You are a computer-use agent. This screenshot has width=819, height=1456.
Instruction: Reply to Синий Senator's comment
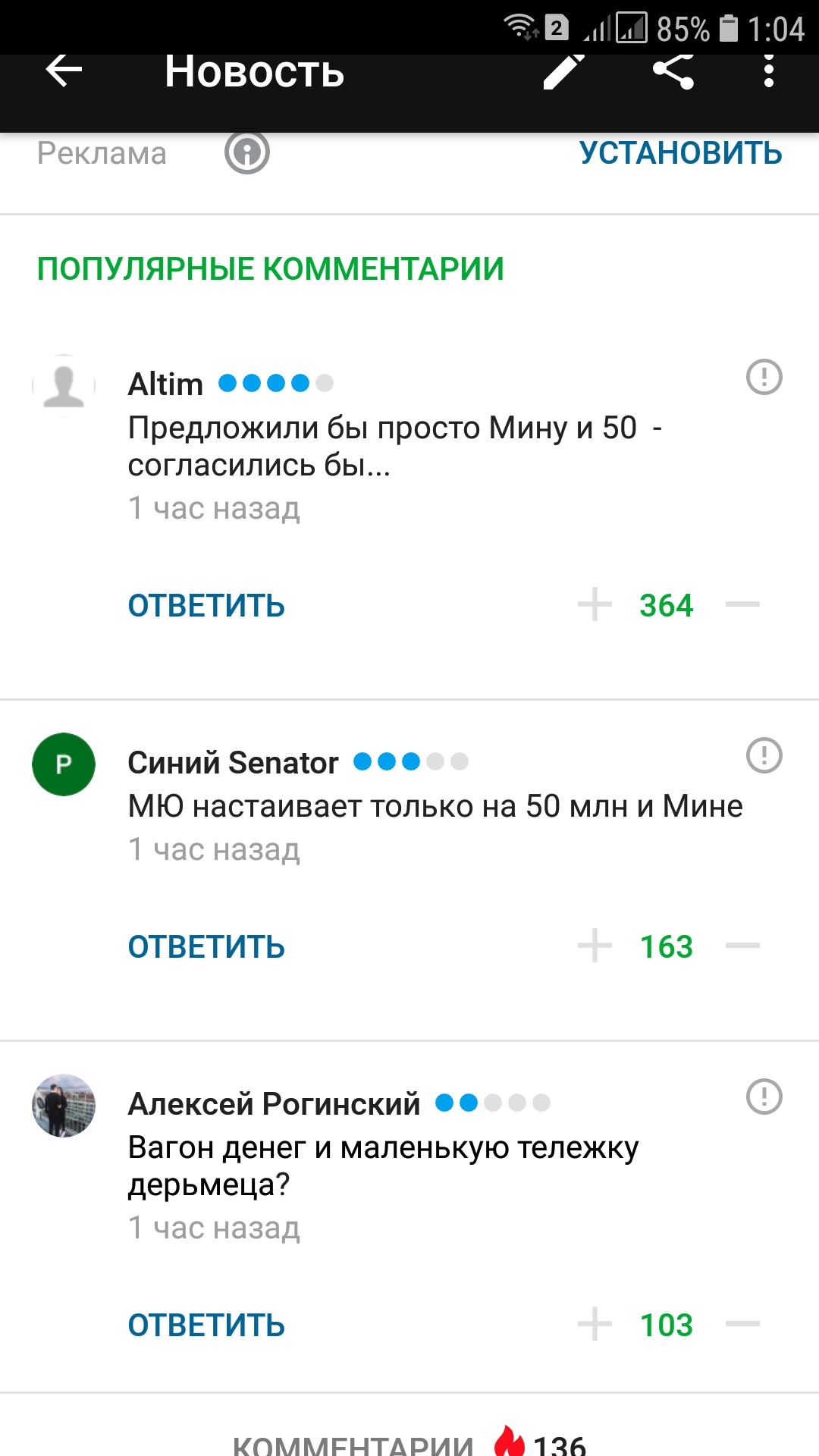pyautogui.click(x=206, y=947)
